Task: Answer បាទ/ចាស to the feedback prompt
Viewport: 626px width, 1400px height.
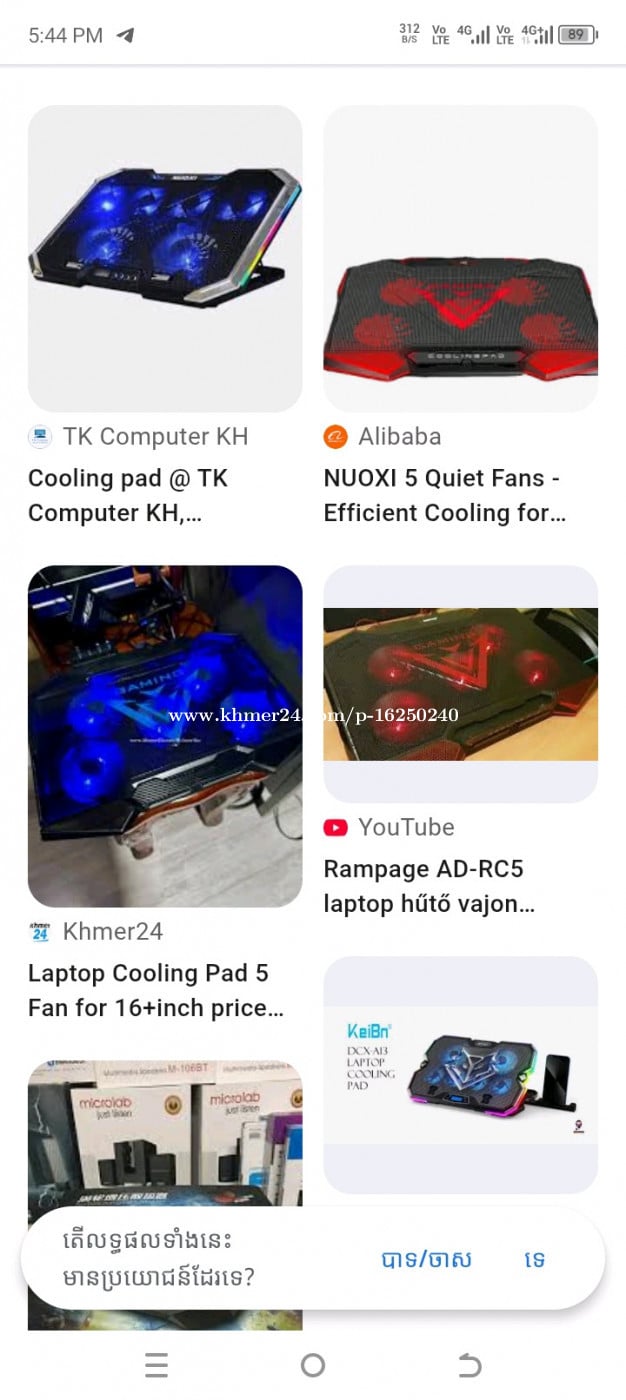Action: [x=426, y=1259]
